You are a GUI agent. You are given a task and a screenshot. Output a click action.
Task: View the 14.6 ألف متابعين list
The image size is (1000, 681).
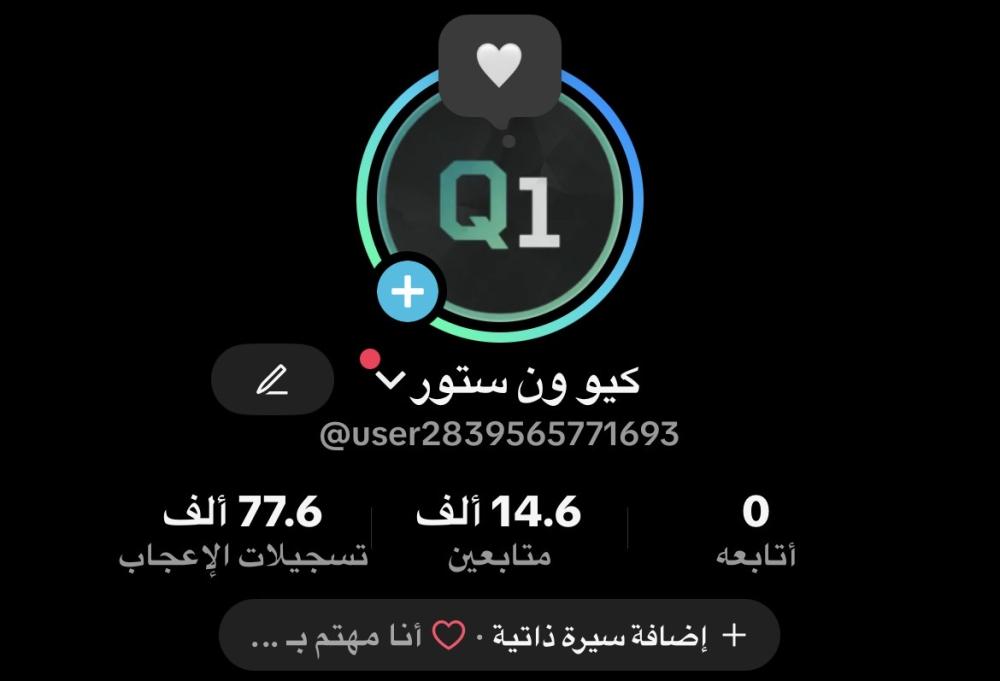(x=498, y=532)
